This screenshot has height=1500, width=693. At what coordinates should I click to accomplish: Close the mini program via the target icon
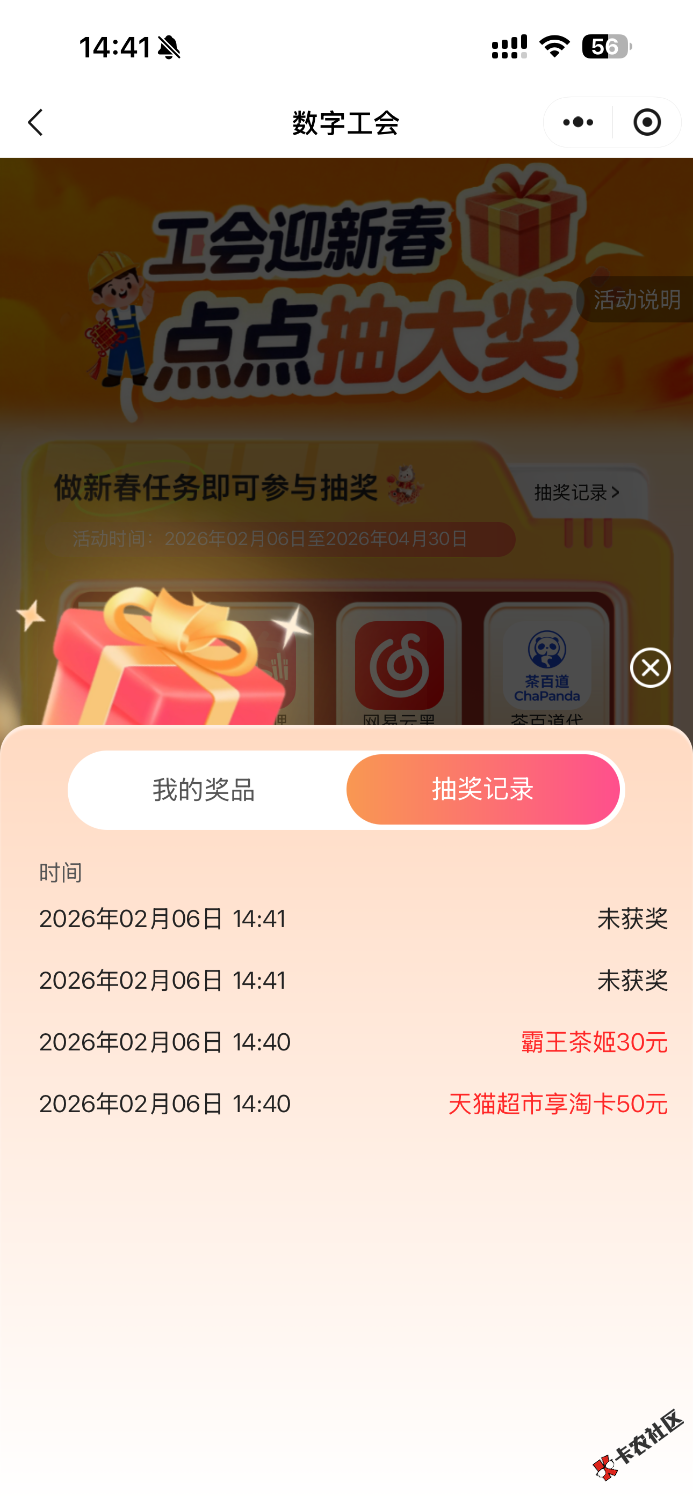(x=647, y=123)
